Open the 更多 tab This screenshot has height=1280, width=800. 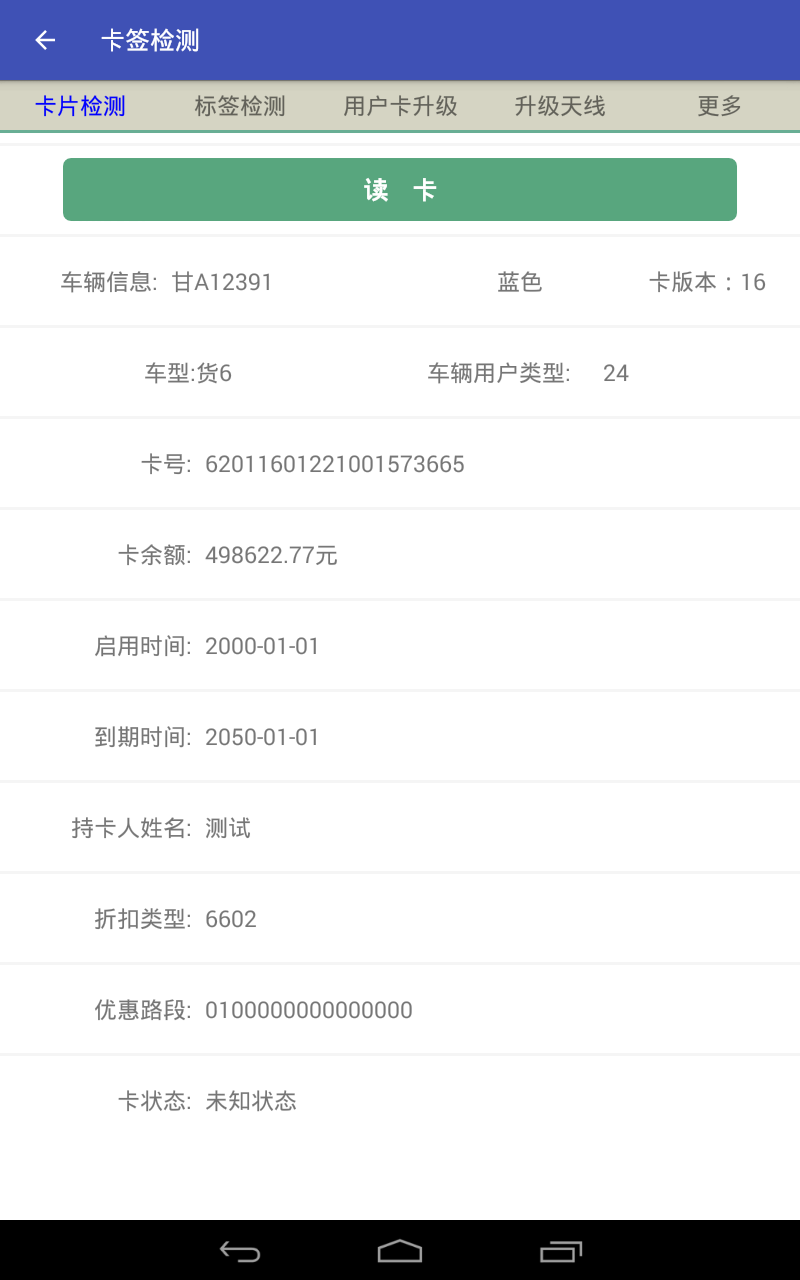pos(720,106)
